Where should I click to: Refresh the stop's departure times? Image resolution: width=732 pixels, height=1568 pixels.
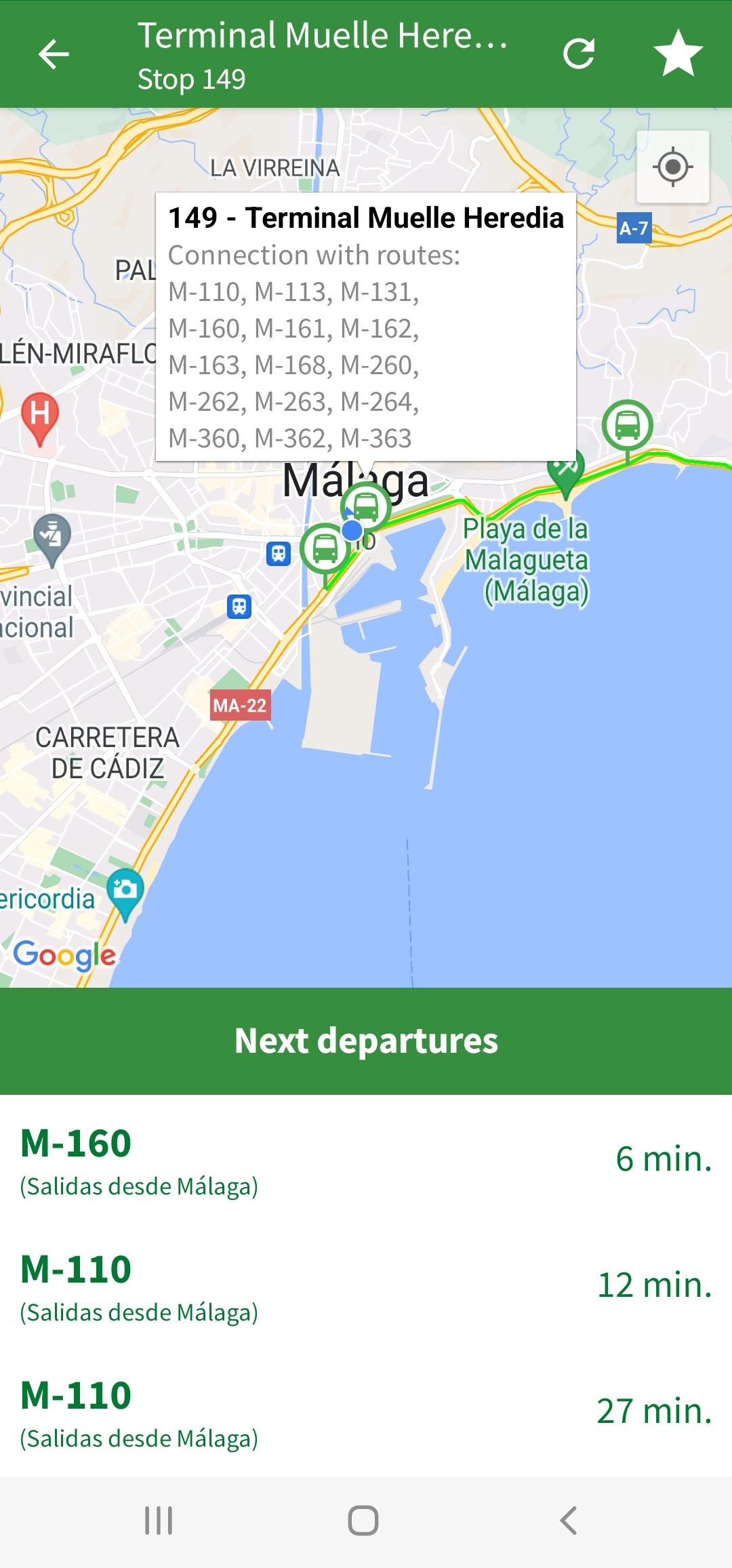point(579,54)
